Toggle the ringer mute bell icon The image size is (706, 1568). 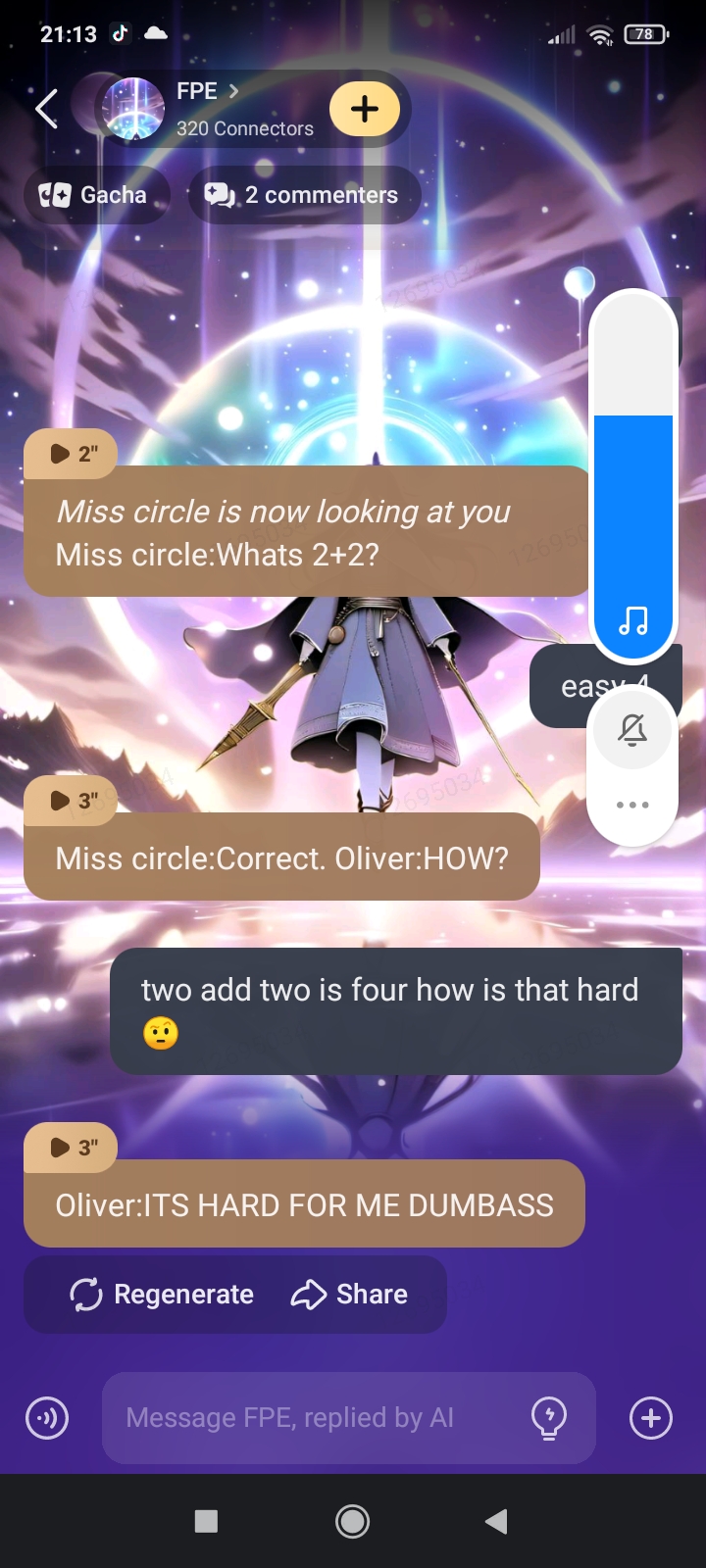632,730
